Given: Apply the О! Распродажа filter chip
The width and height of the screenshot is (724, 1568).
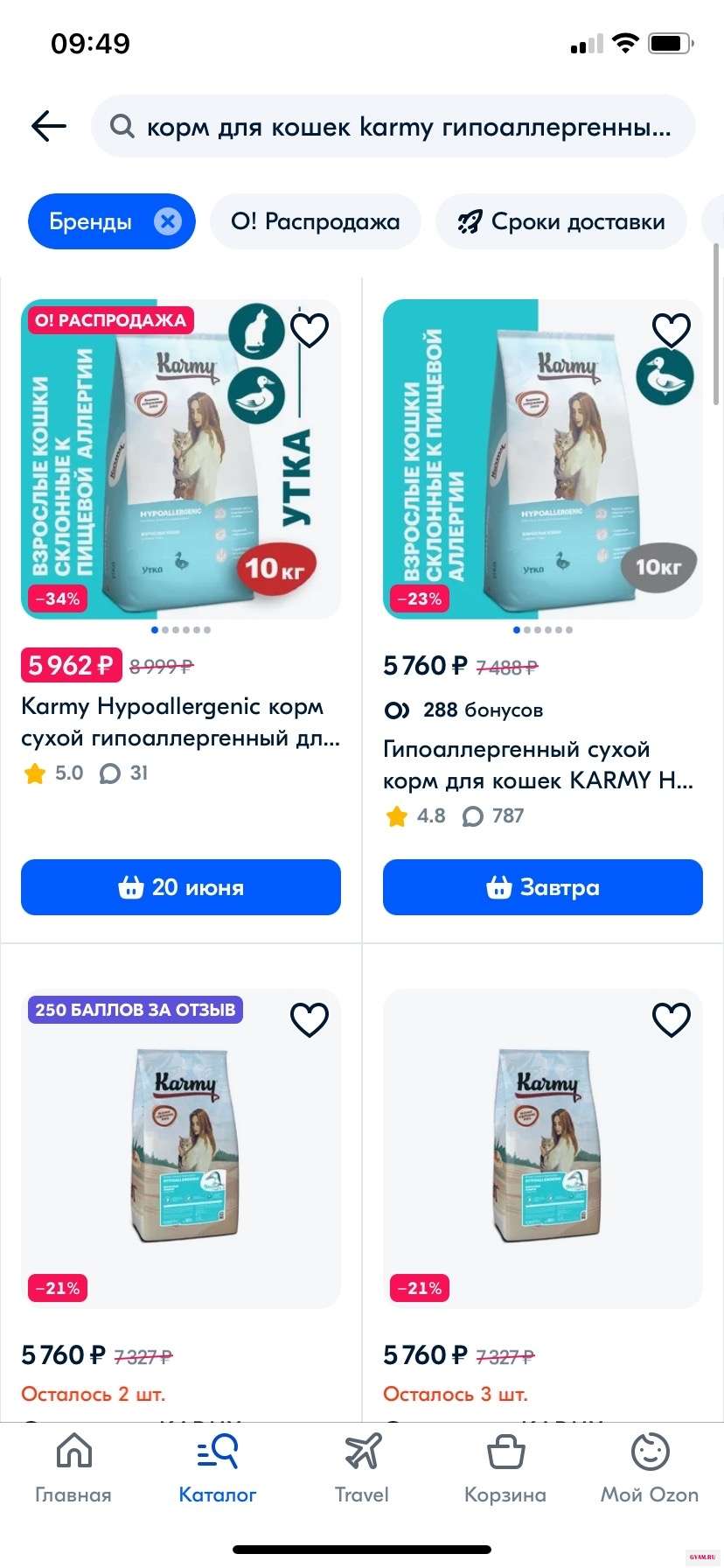Looking at the screenshot, I should (315, 221).
